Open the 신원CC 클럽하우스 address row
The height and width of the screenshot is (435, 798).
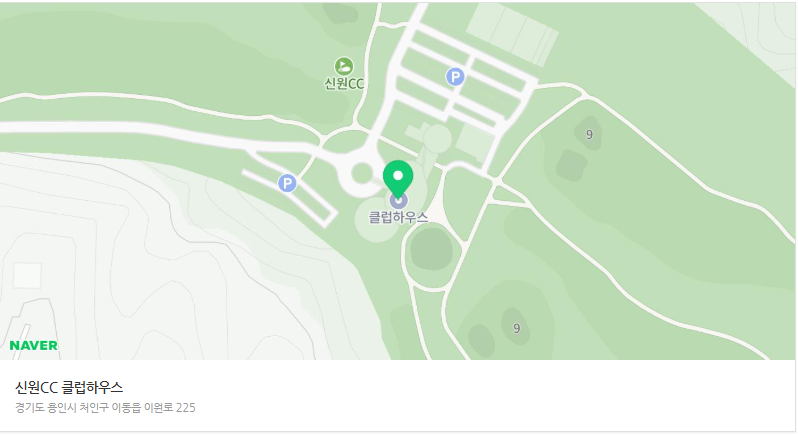click(x=105, y=408)
